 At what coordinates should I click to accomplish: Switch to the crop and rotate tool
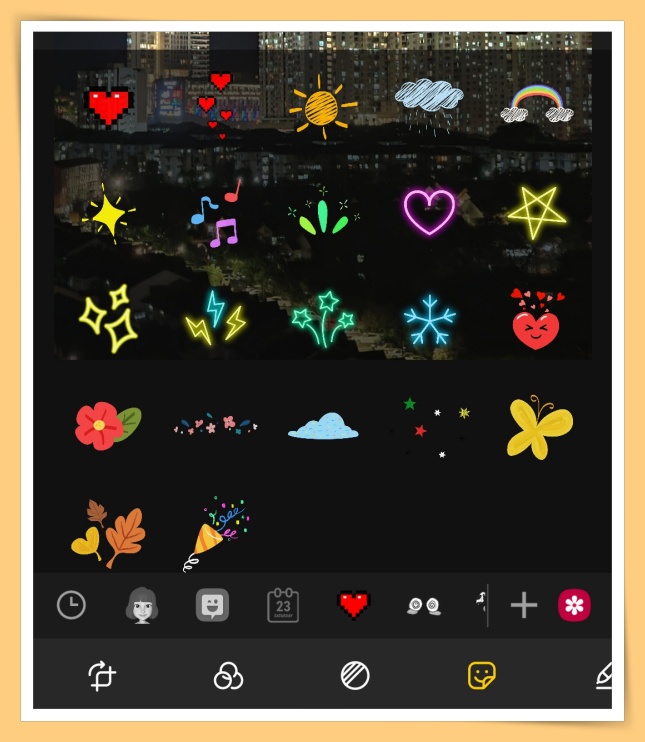[101, 677]
